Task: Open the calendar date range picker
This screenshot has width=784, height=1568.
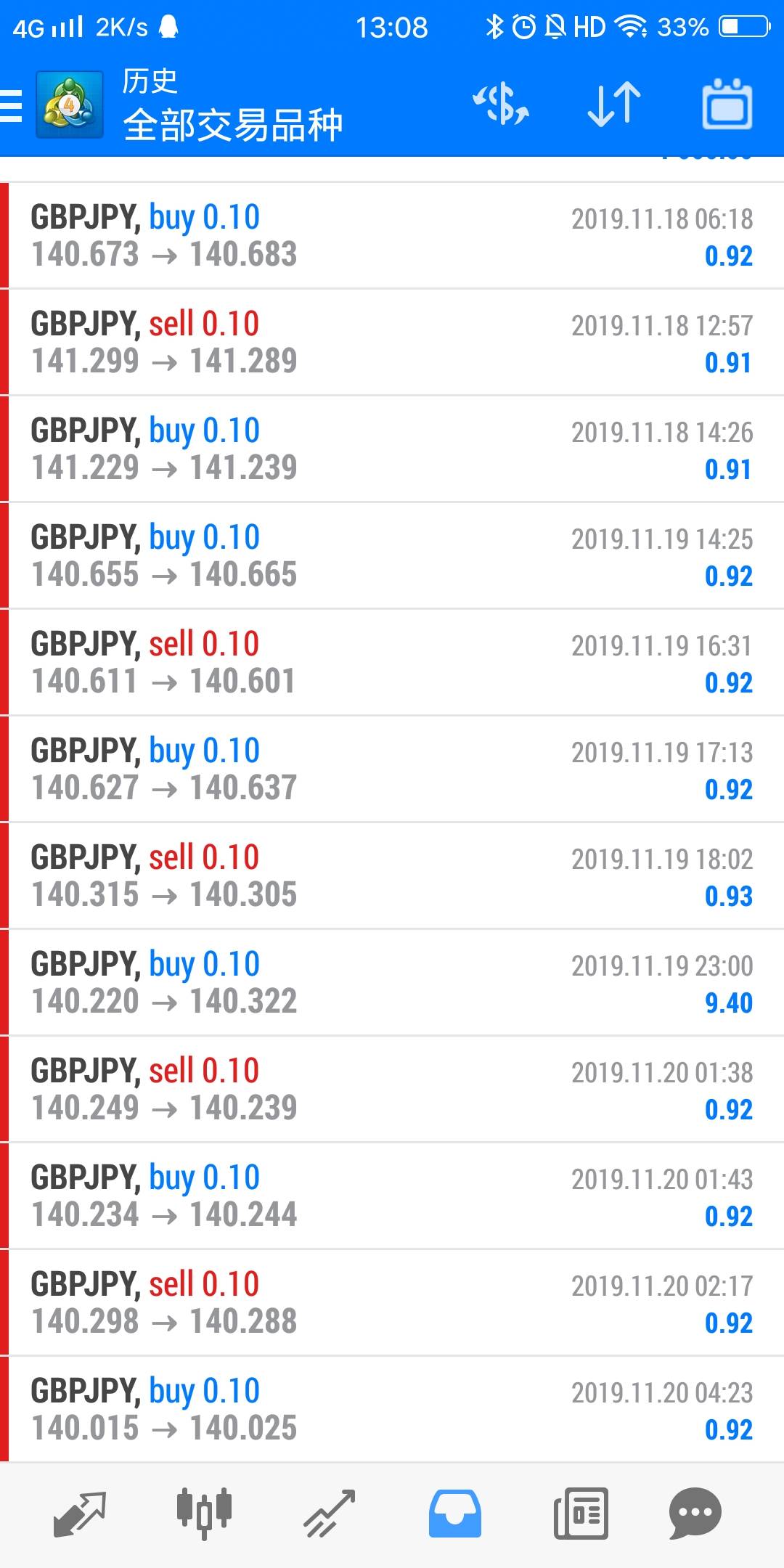Action: [727, 105]
